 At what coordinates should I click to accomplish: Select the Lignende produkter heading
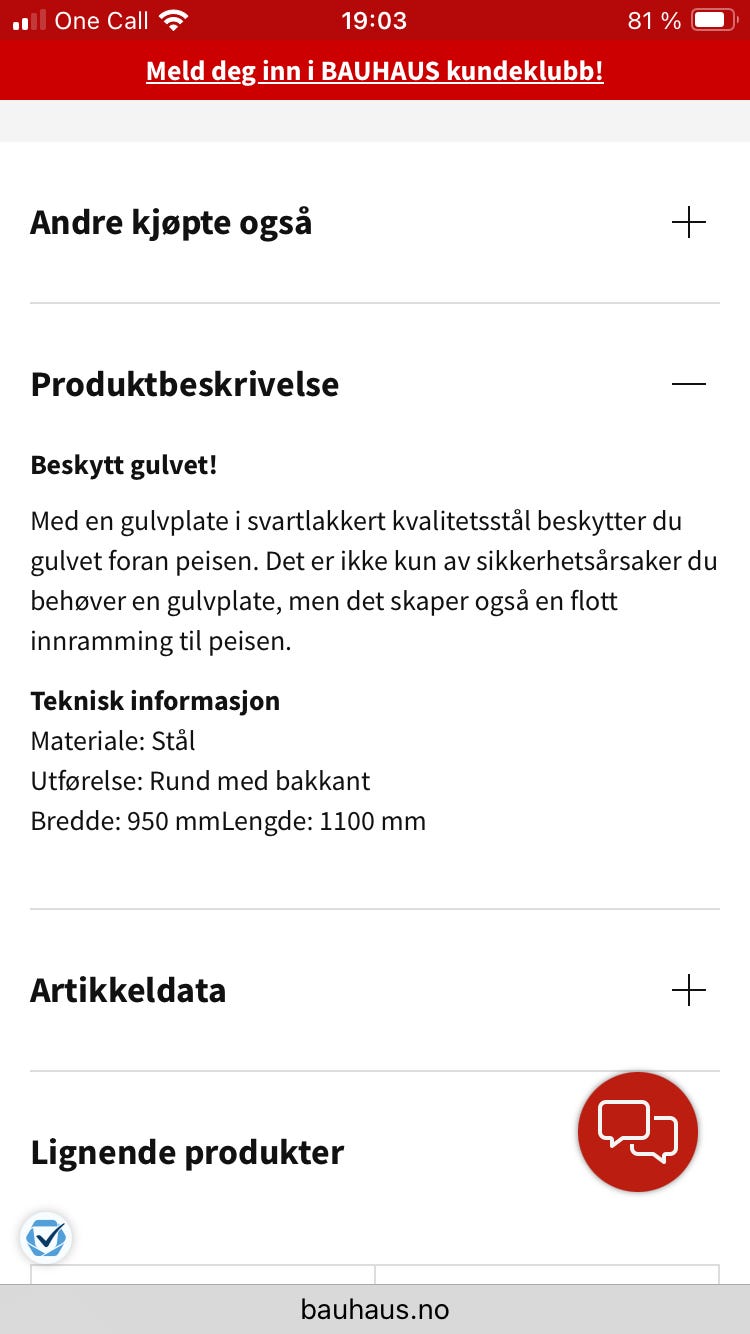pyautogui.click(x=187, y=1152)
